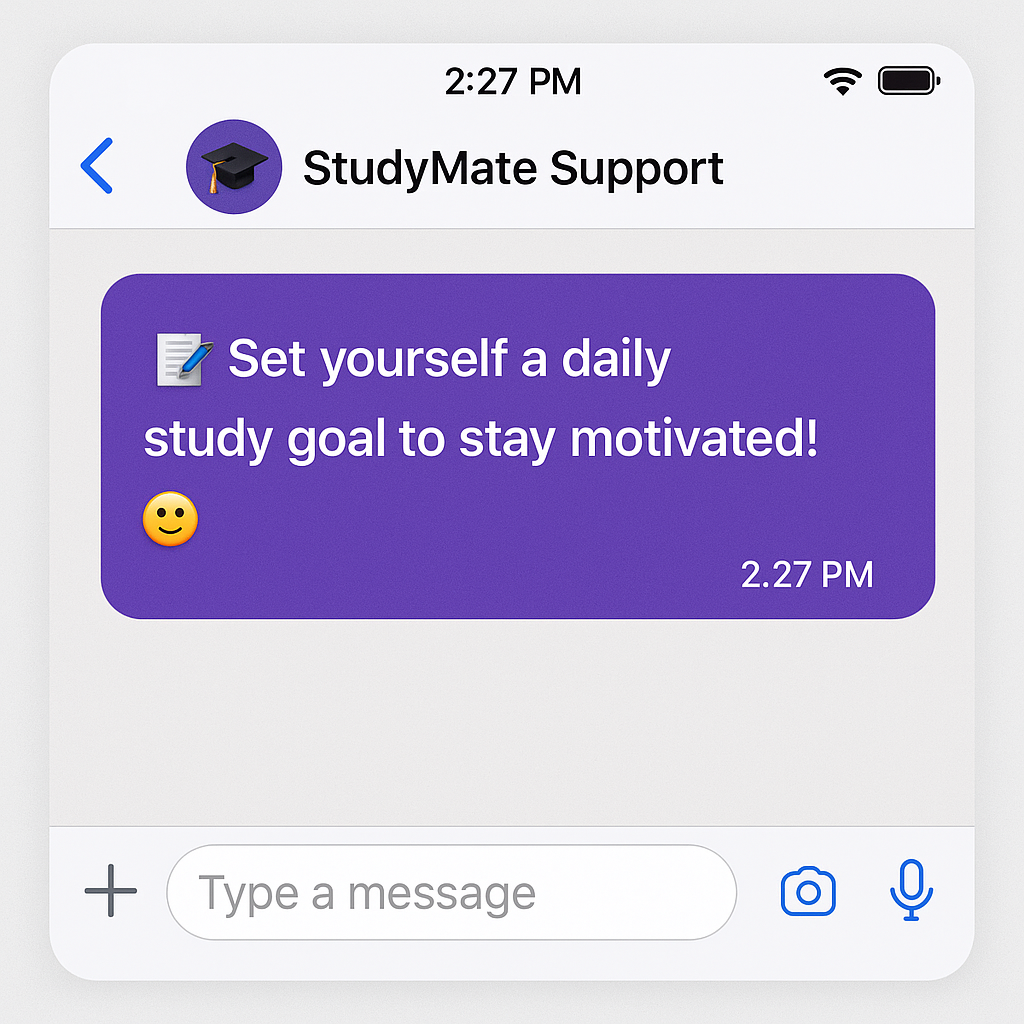Focus the Type a message field
The height and width of the screenshot is (1024, 1024).
click(x=451, y=893)
